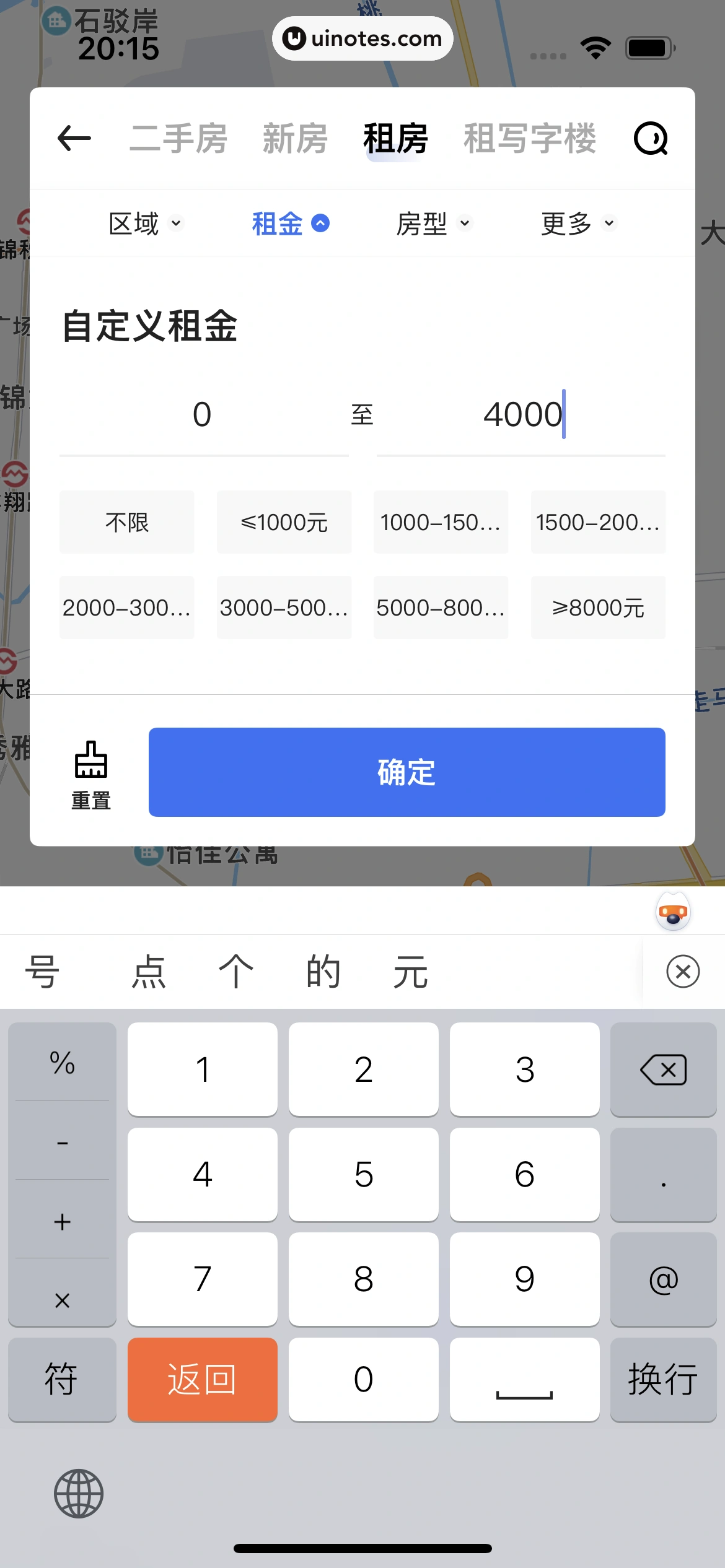Viewport: 725px width, 1568px height.
Task: Select the 不限 rent chip
Action: [x=127, y=522]
